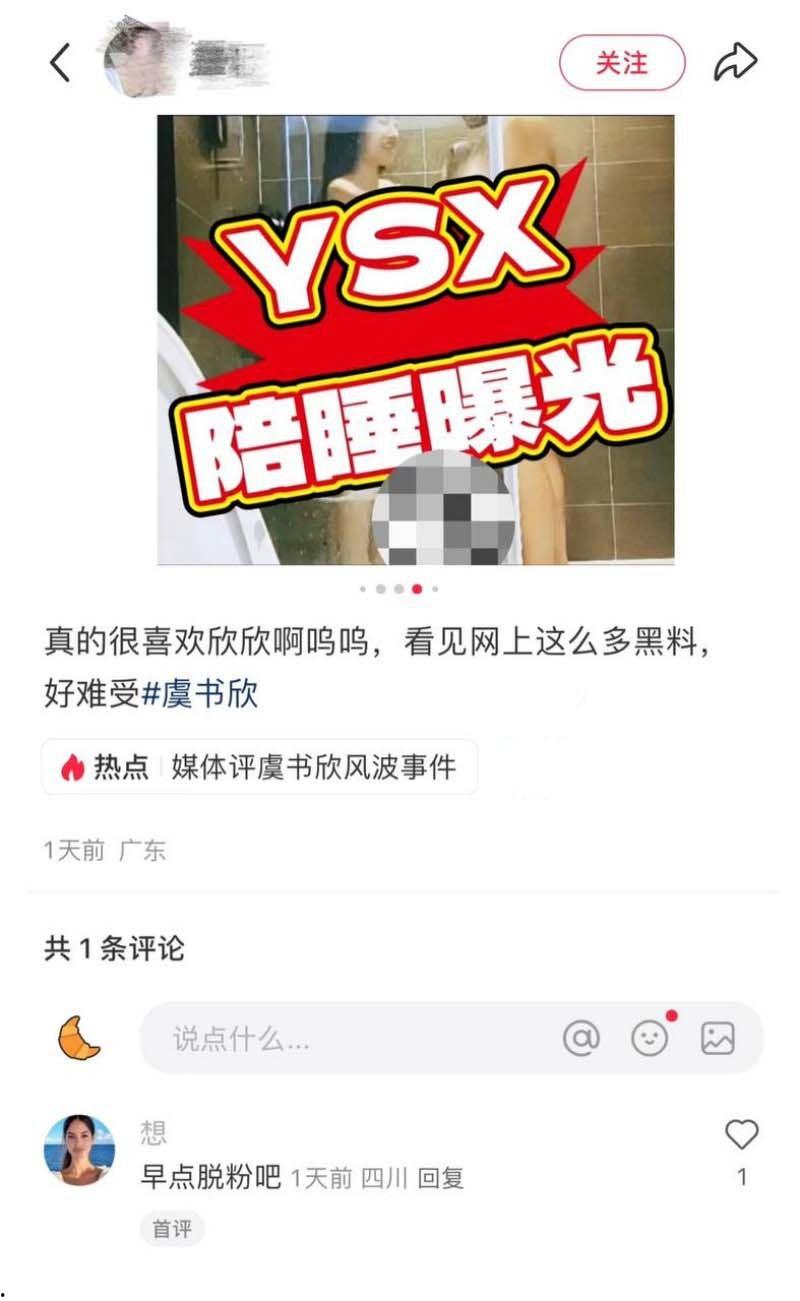Tap the 首评 label under the comment
The image size is (800, 1301).
pos(172,1230)
